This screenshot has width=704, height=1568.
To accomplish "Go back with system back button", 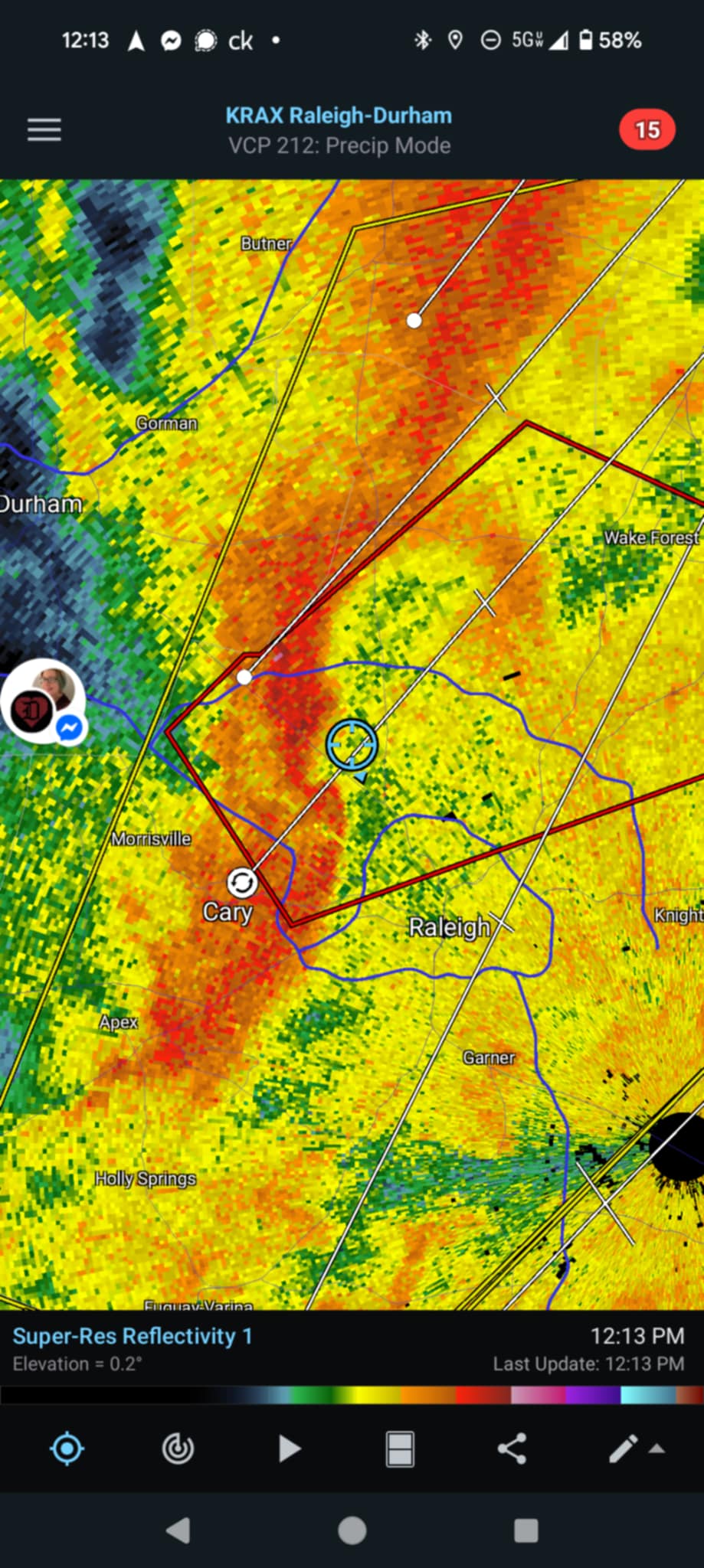I will point(178,1530).
